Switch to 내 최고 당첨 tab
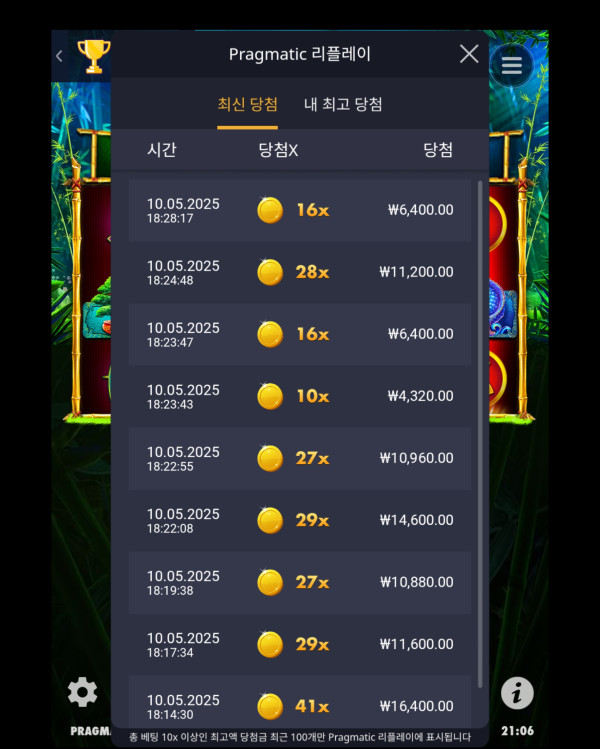Screen dimensions: 600x749 (343, 104)
